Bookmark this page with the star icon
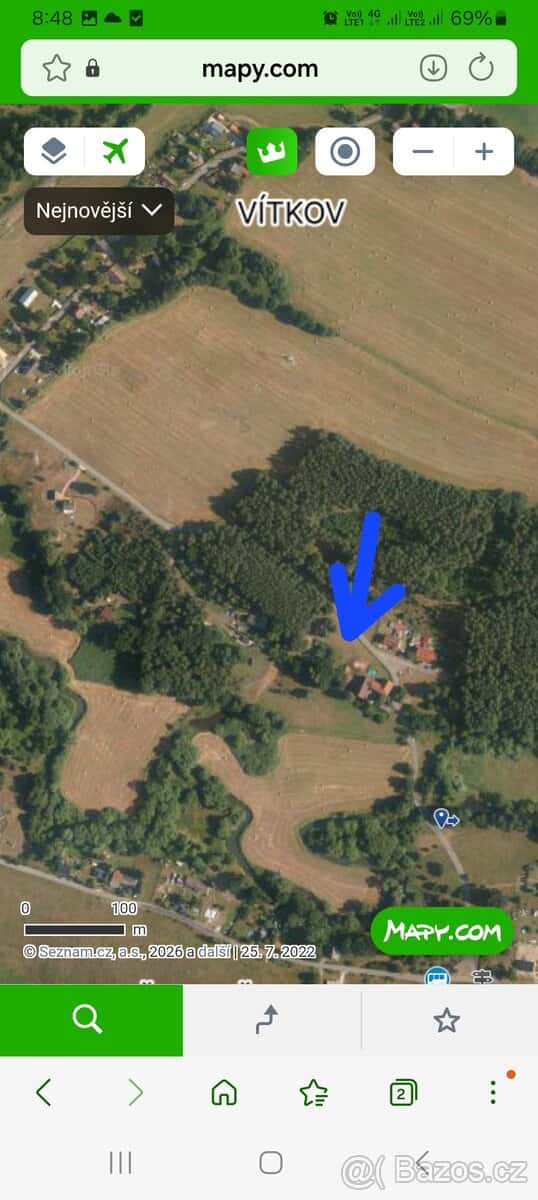538x1200 pixels. (57, 68)
